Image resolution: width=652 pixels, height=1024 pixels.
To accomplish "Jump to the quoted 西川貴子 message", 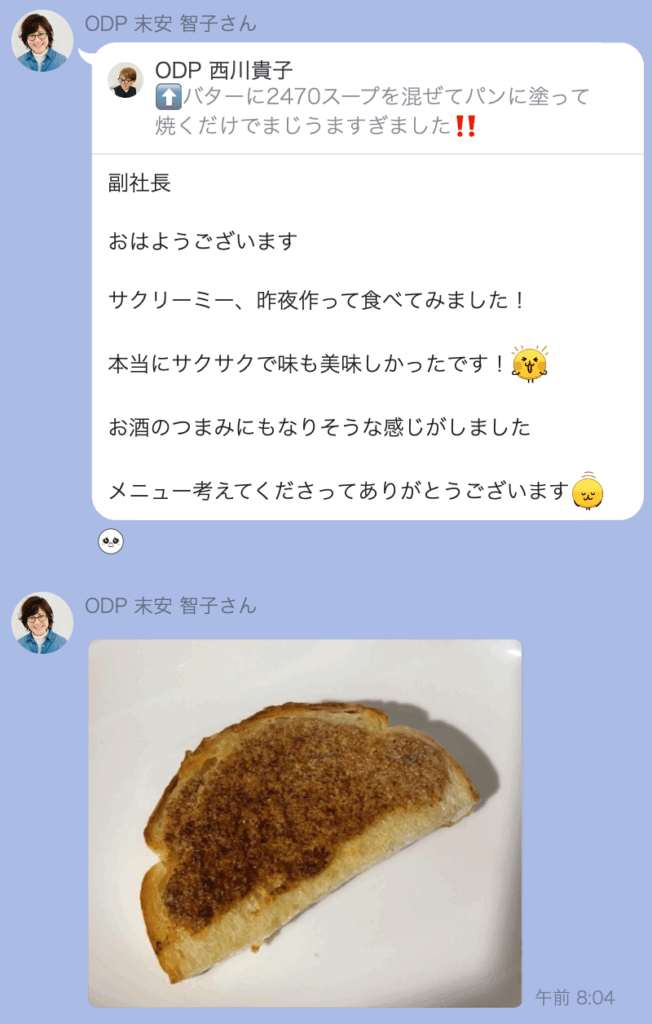I will pyautogui.click(x=366, y=99).
